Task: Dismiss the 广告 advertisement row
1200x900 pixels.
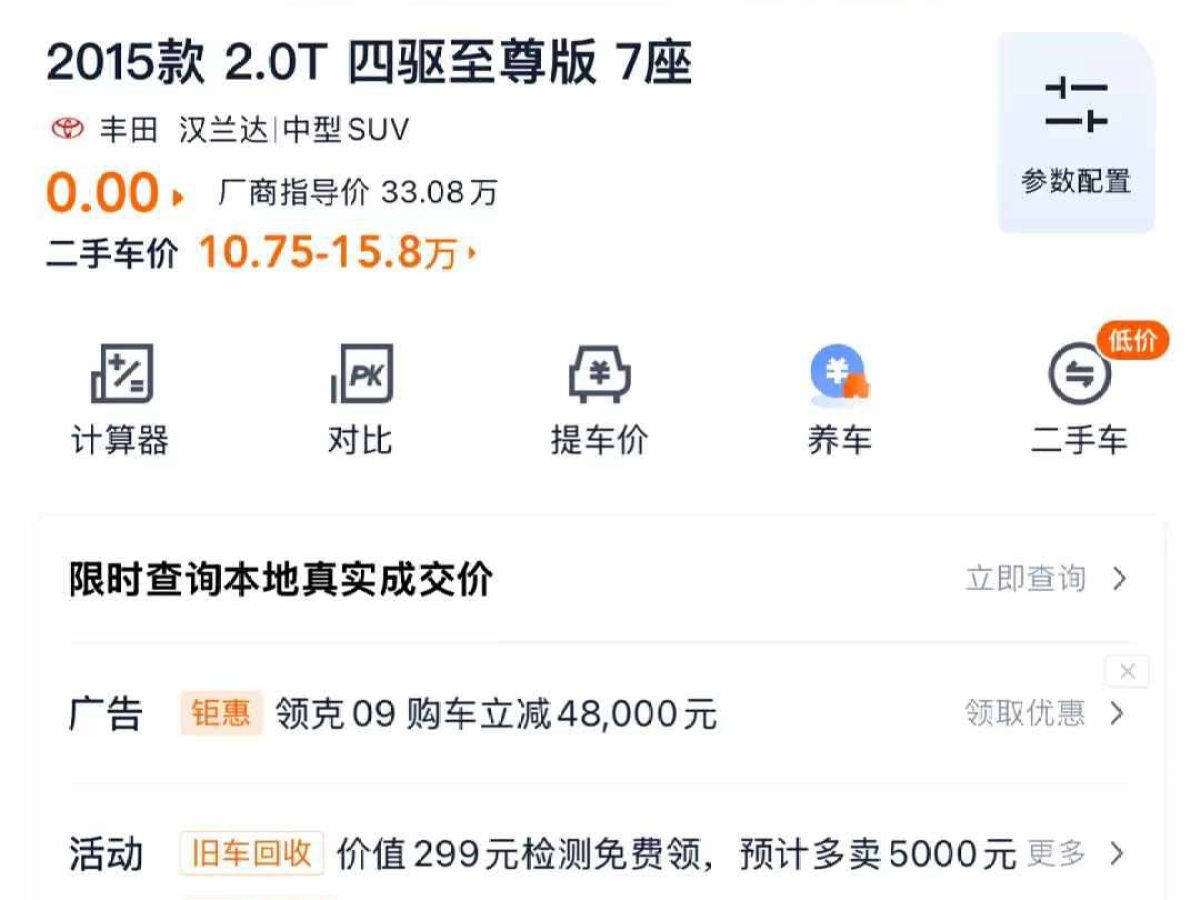Action: click(1127, 672)
